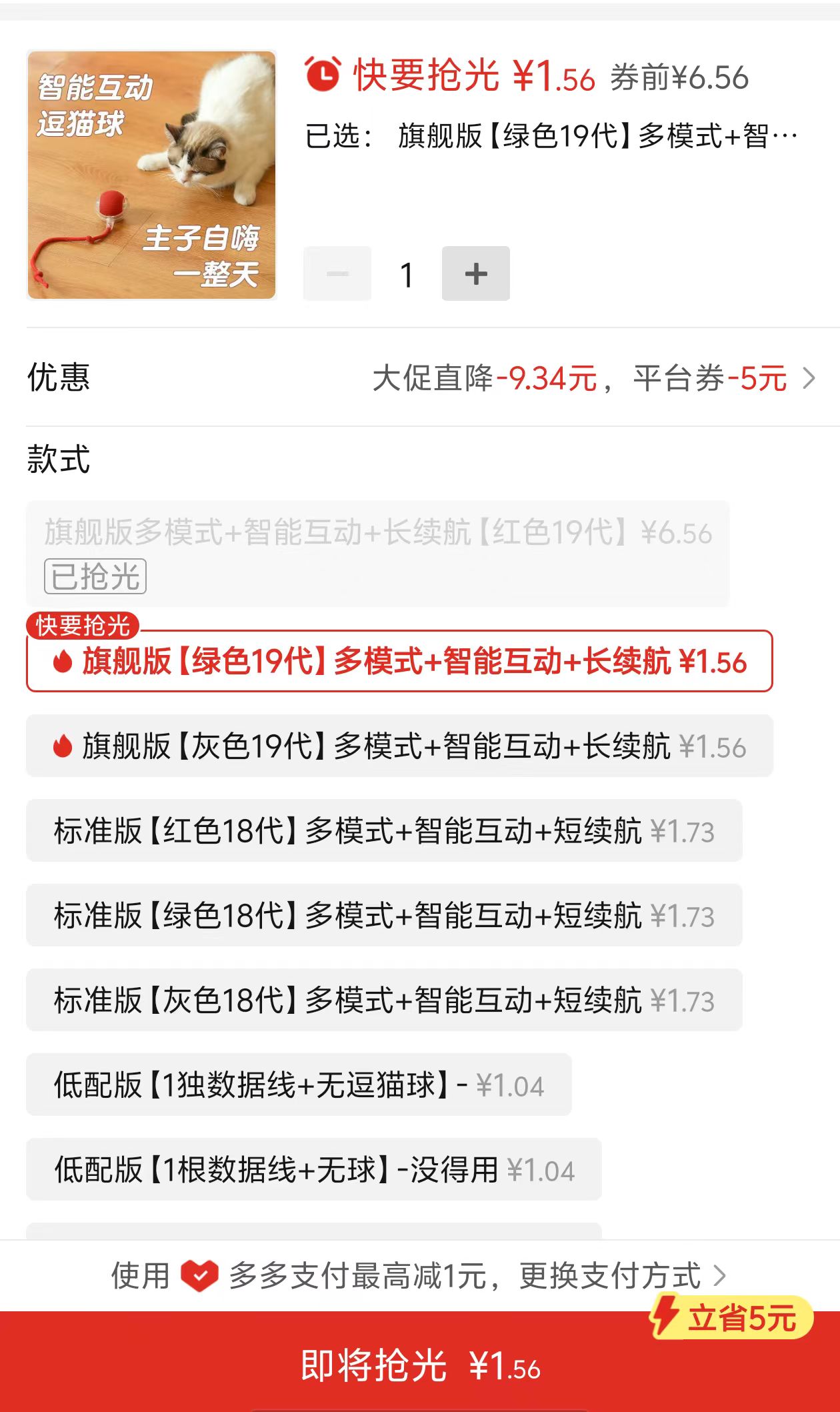Increase quantity with the plus button
This screenshot has width=840, height=1412.
475,273
